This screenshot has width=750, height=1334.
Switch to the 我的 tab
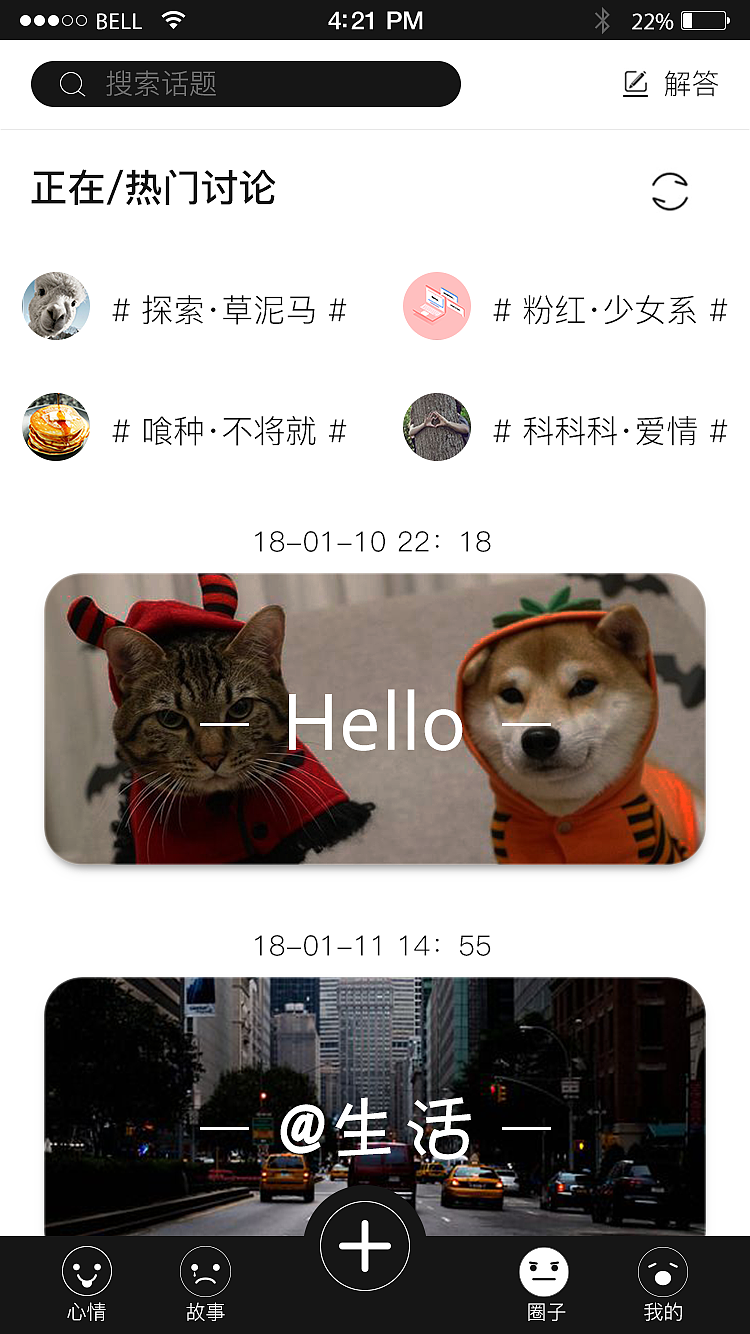click(x=661, y=1285)
